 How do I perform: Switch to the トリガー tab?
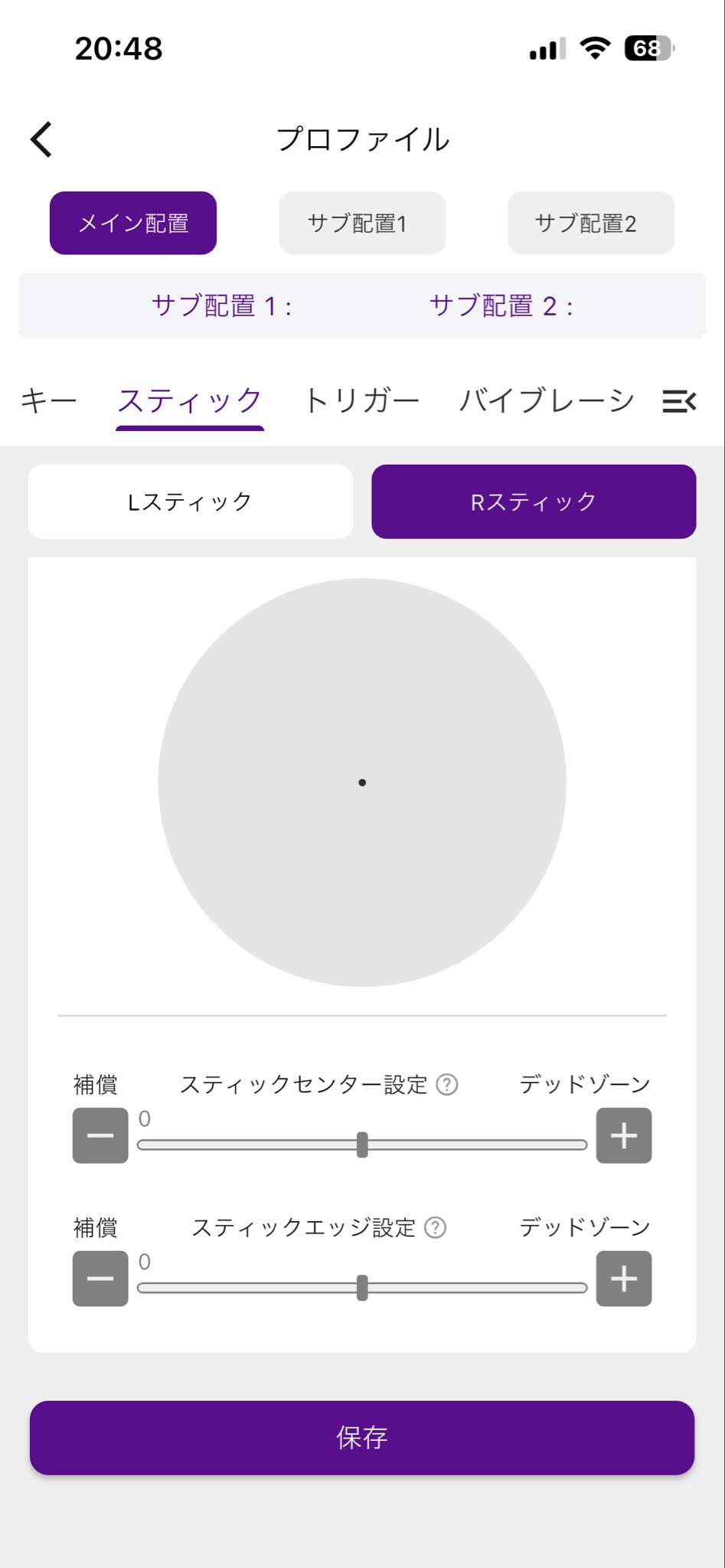pos(361,400)
